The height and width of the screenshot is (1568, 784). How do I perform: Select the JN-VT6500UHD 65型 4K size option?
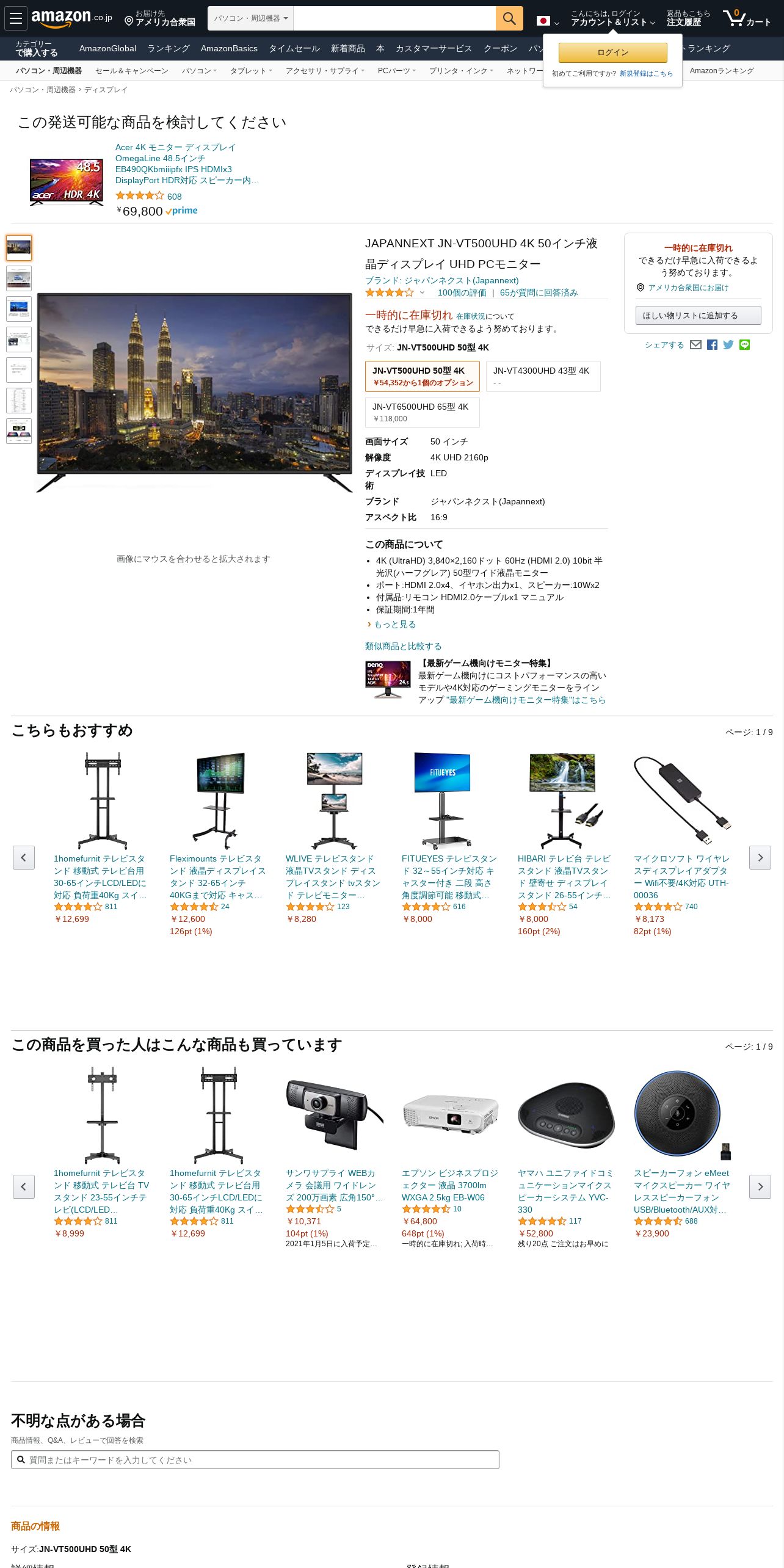point(422,412)
